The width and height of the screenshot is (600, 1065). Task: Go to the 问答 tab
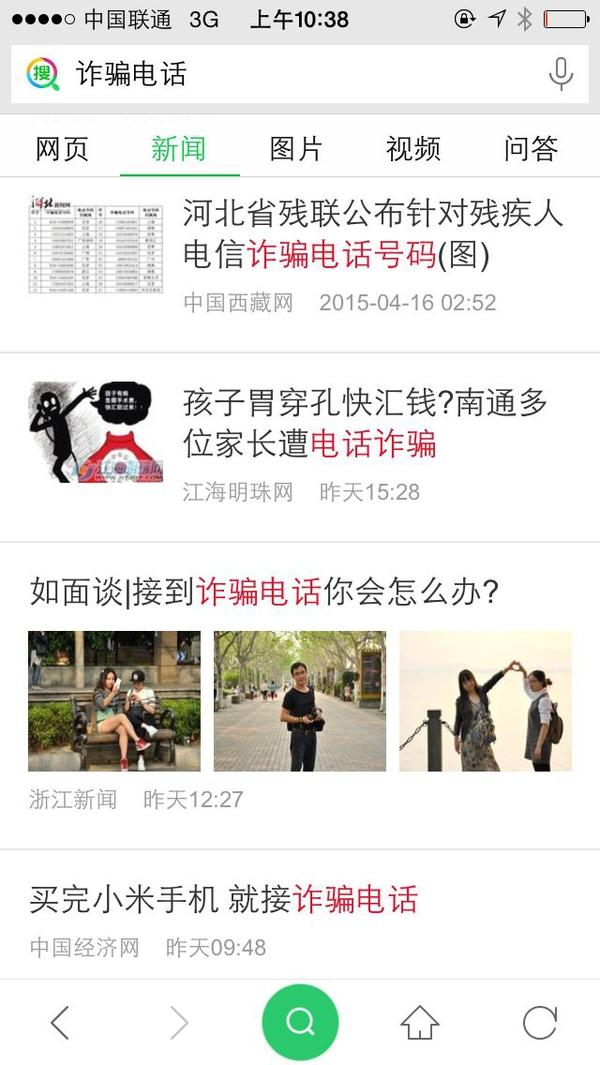point(531,149)
